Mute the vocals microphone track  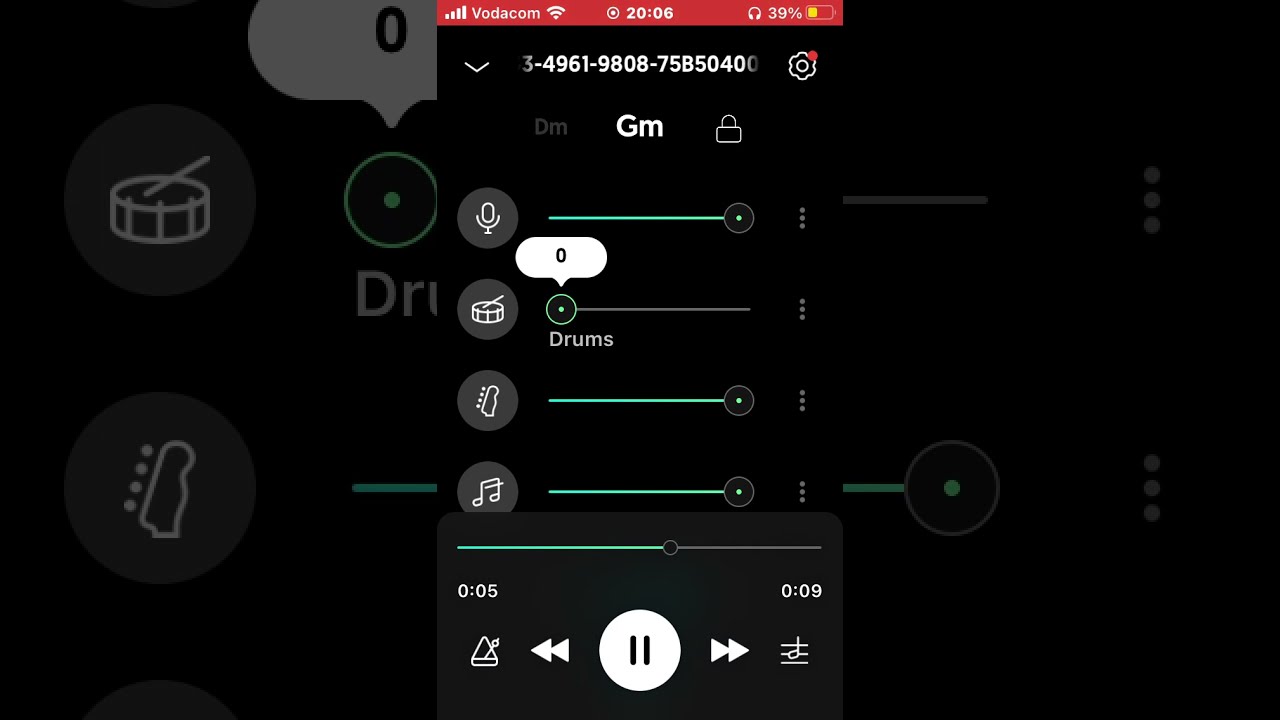[x=488, y=218]
